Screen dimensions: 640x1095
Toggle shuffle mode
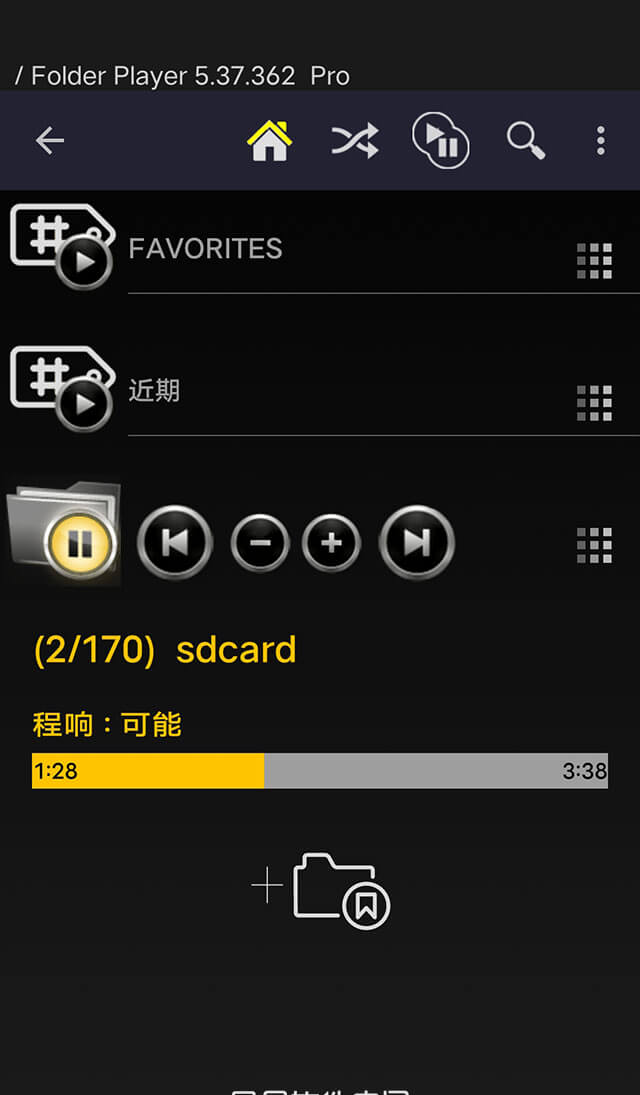(x=355, y=141)
